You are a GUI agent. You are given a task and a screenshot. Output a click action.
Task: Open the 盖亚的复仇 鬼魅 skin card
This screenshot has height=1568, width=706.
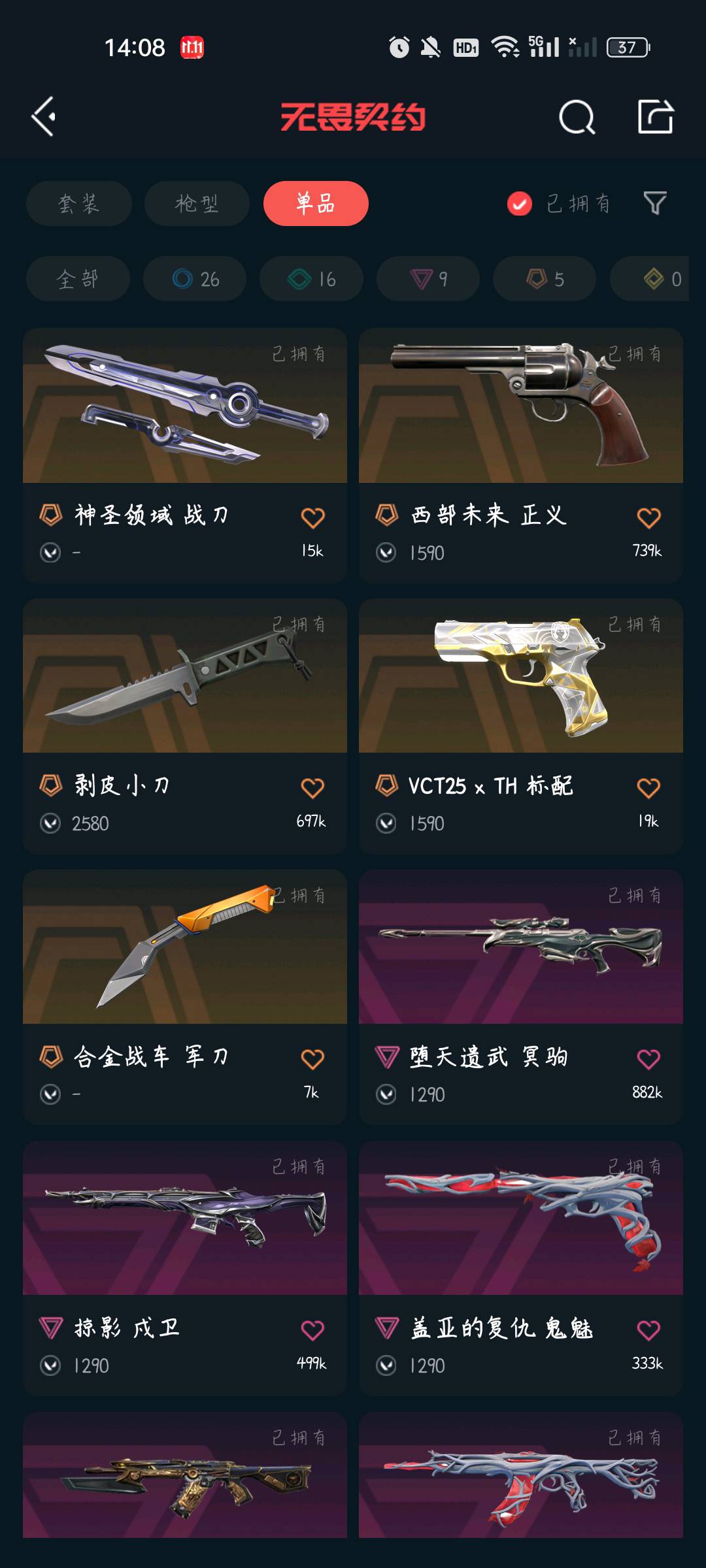[521, 1268]
